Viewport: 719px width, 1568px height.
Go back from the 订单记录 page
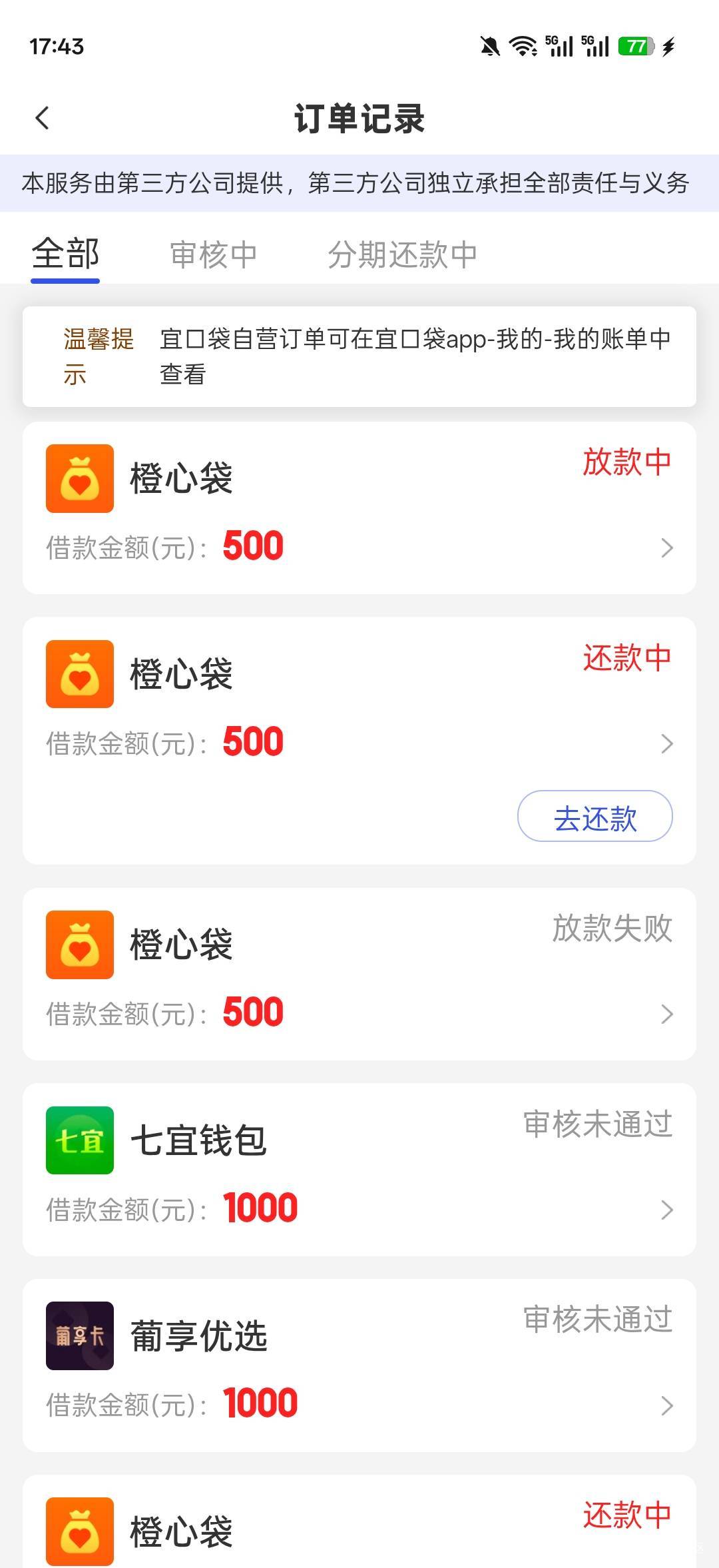pyautogui.click(x=43, y=119)
